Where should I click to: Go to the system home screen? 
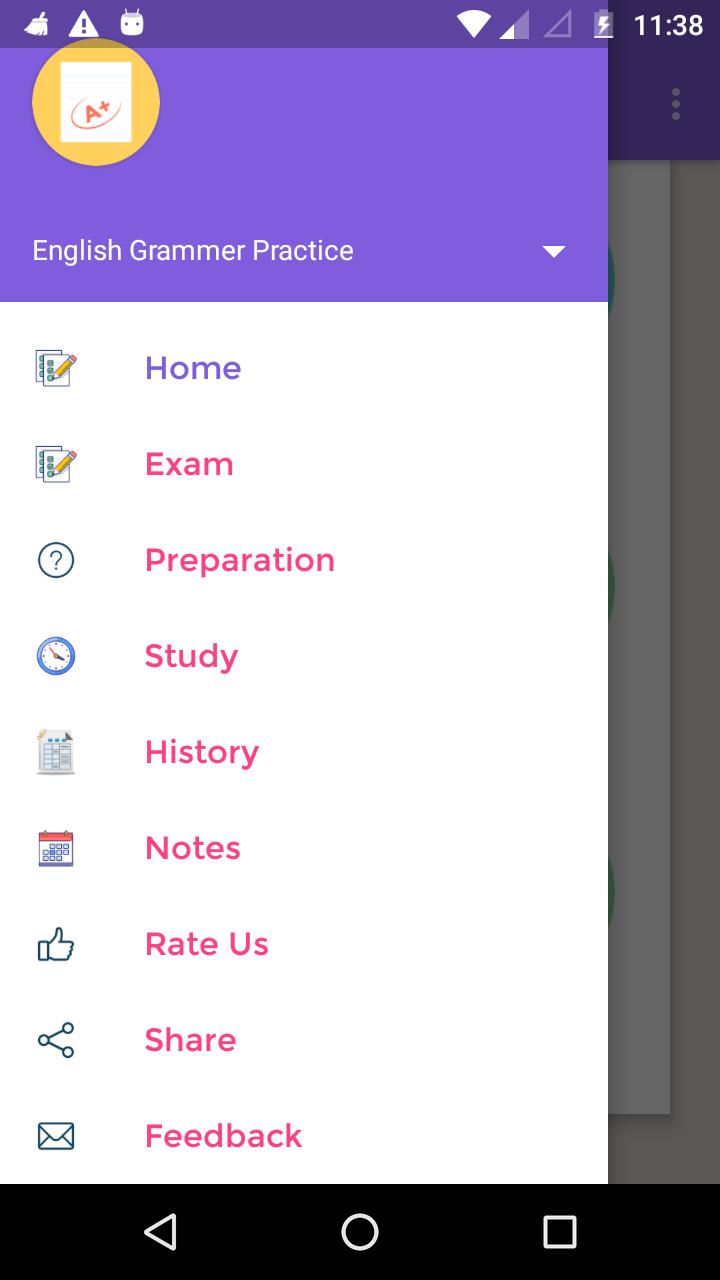point(360,1232)
